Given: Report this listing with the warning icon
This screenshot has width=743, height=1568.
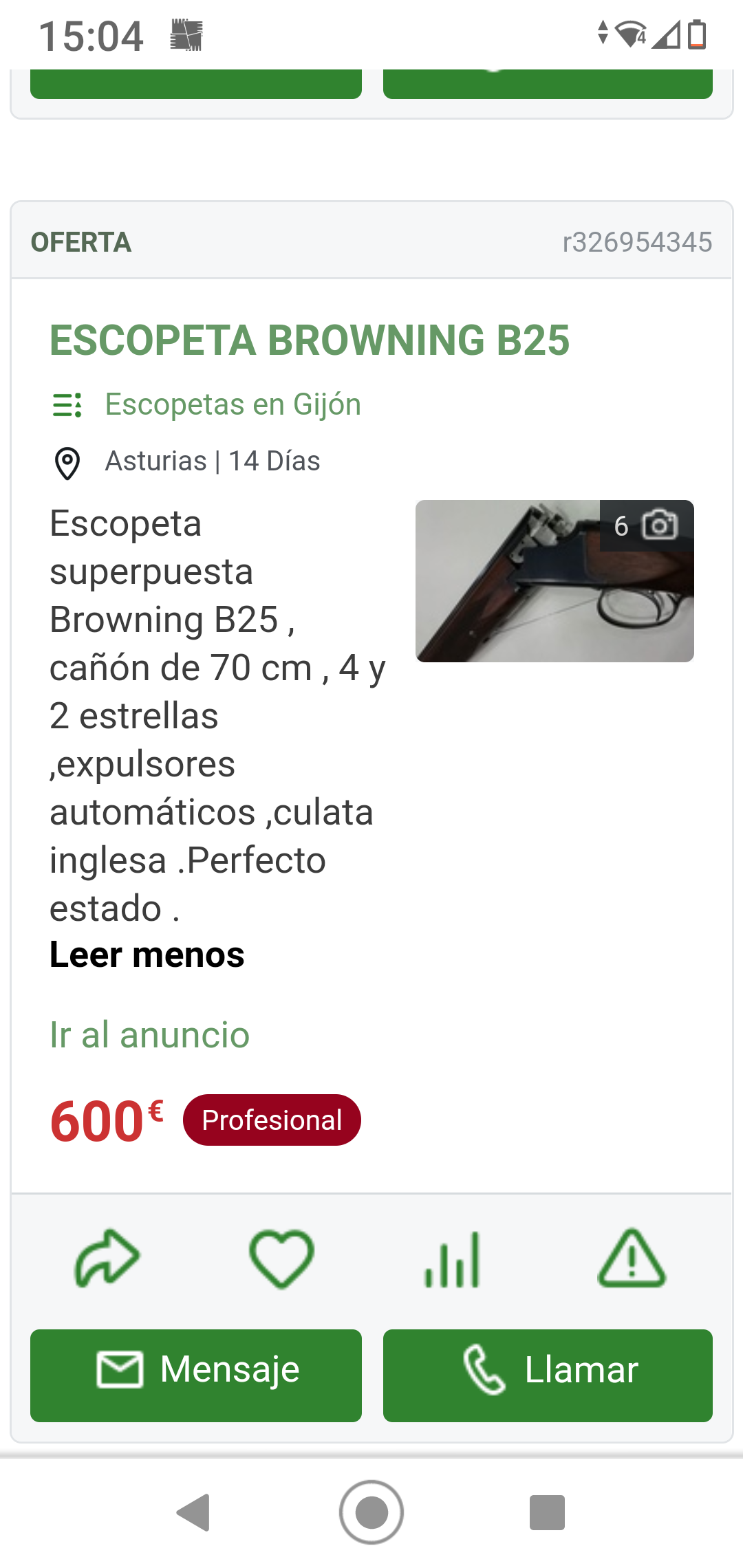Looking at the screenshot, I should (x=632, y=1258).
